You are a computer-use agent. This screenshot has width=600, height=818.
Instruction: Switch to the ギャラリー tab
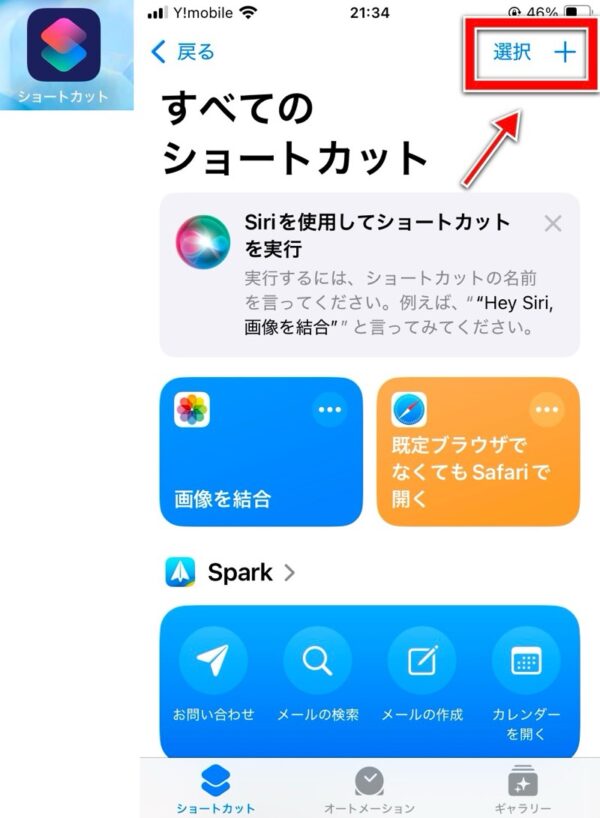coord(524,789)
